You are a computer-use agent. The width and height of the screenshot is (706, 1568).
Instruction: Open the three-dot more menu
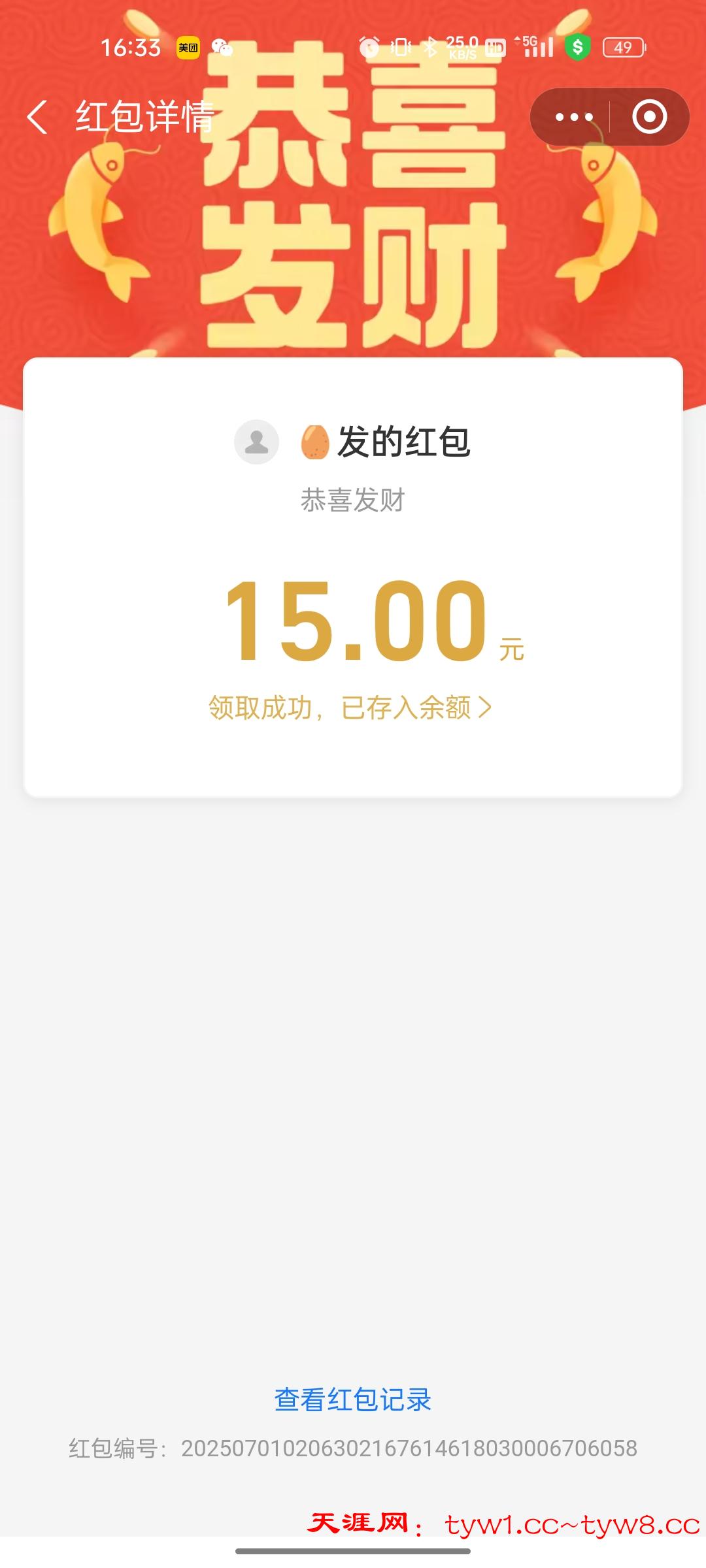click(573, 118)
